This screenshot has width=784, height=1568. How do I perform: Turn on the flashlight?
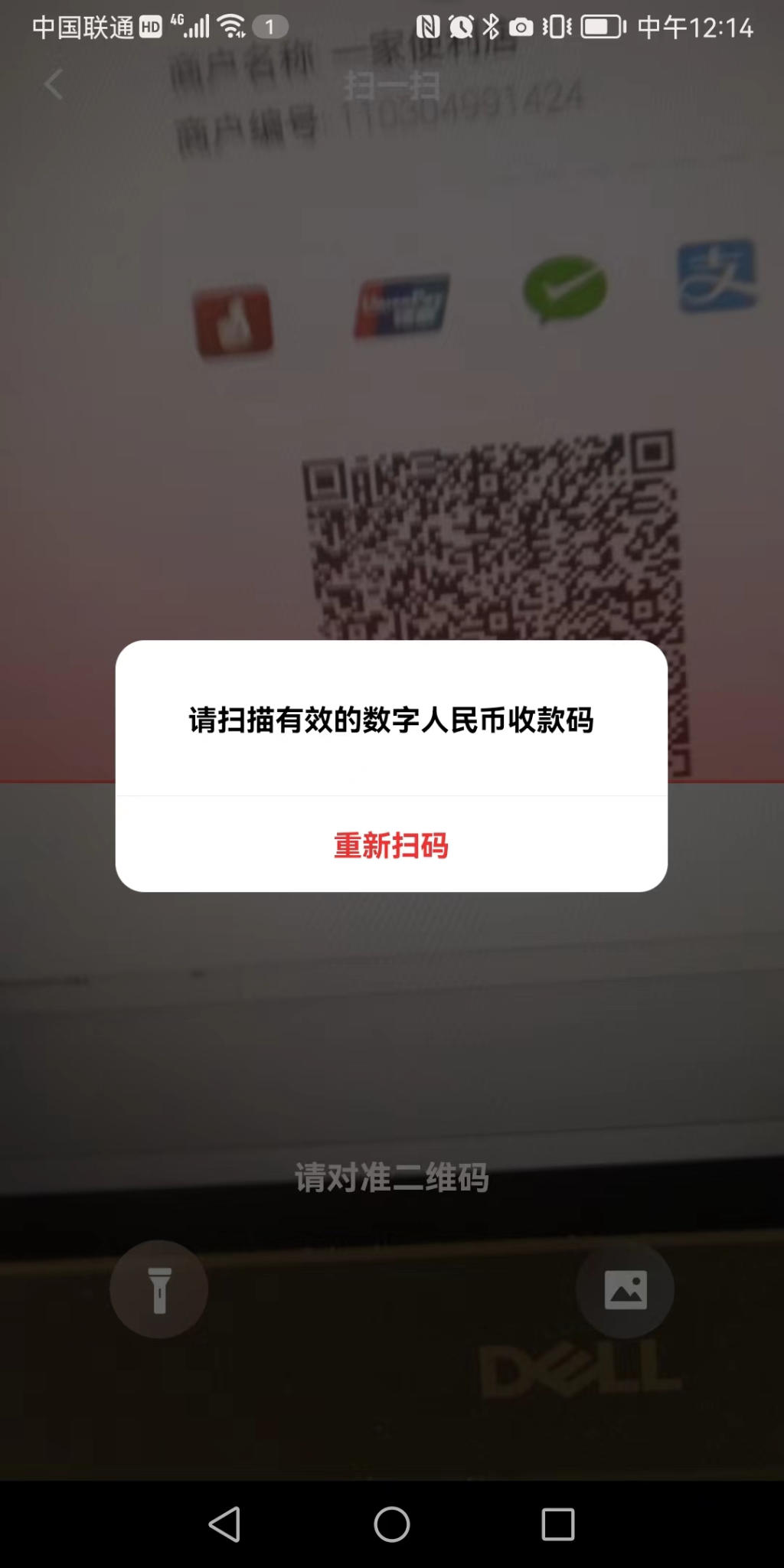159,1290
